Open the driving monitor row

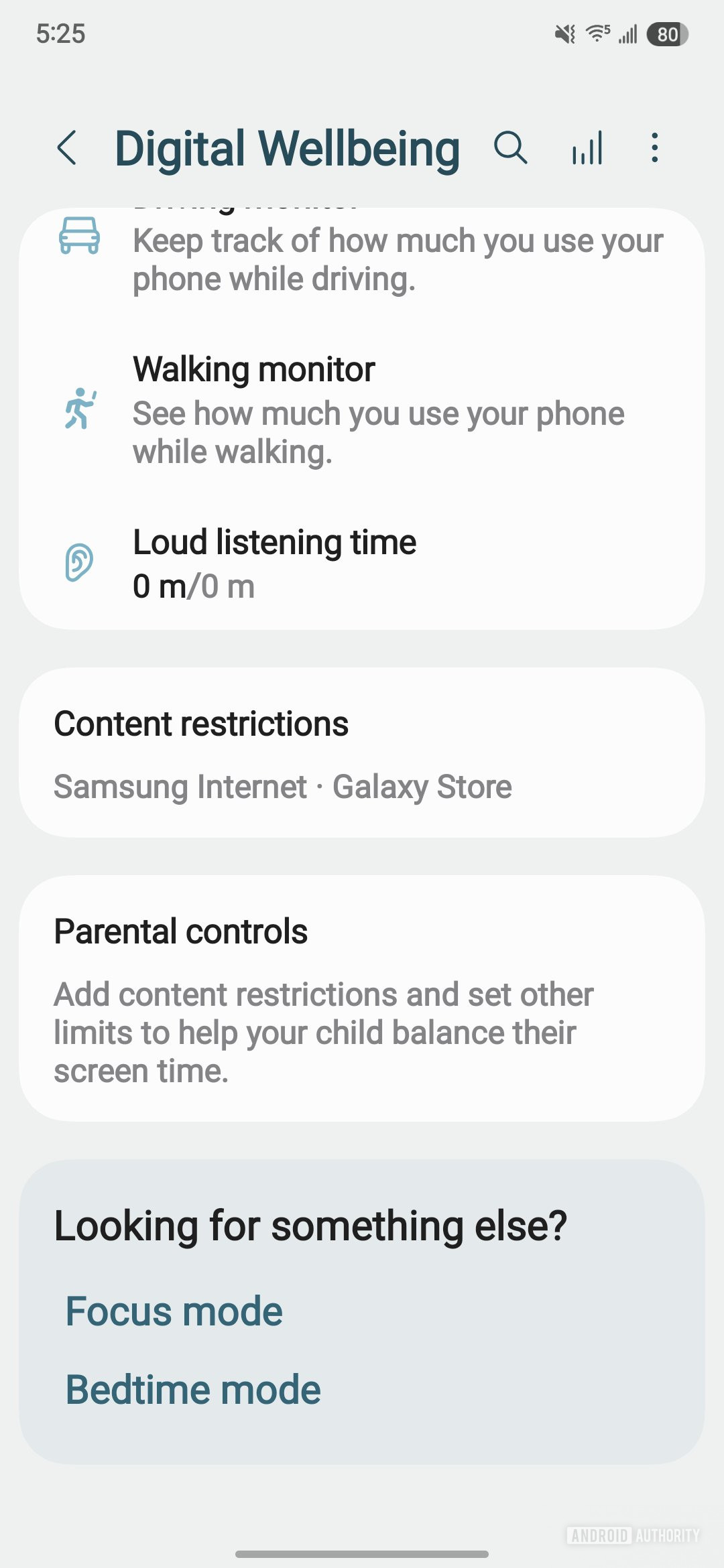click(x=362, y=258)
